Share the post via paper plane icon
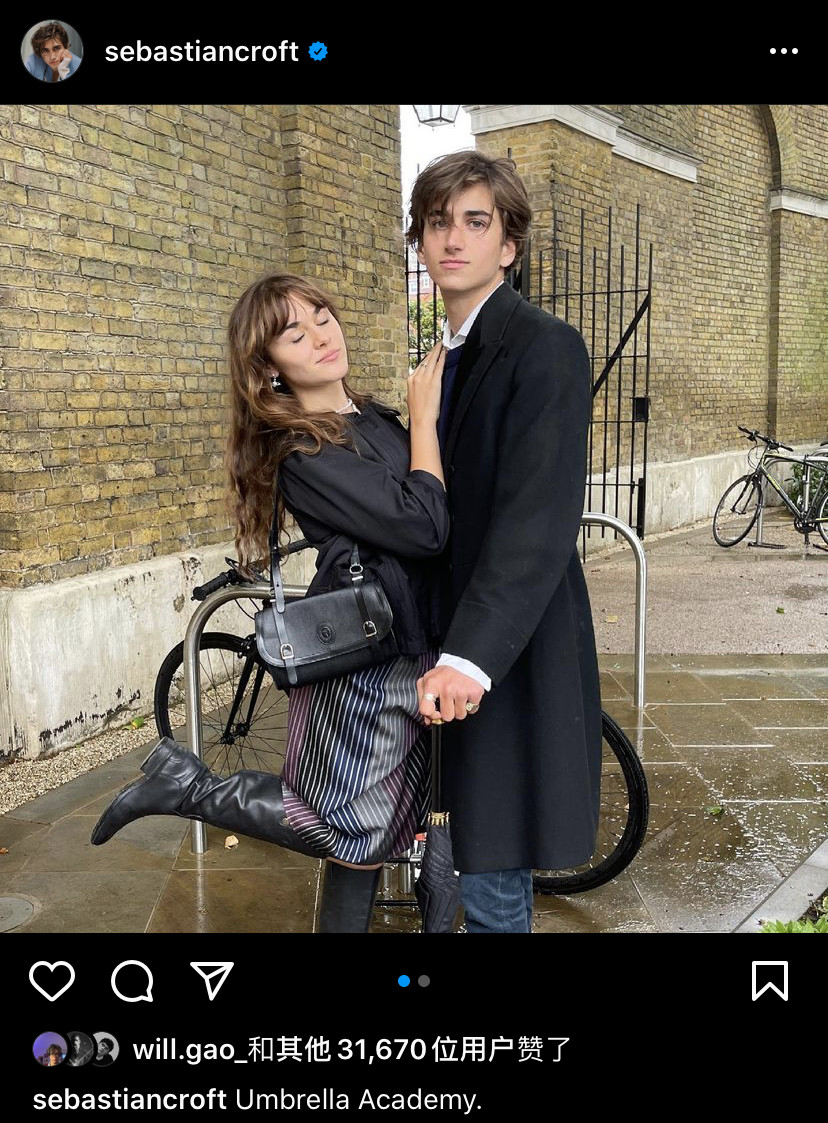Viewport: 828px width, 1123px height. click(212, 981)
